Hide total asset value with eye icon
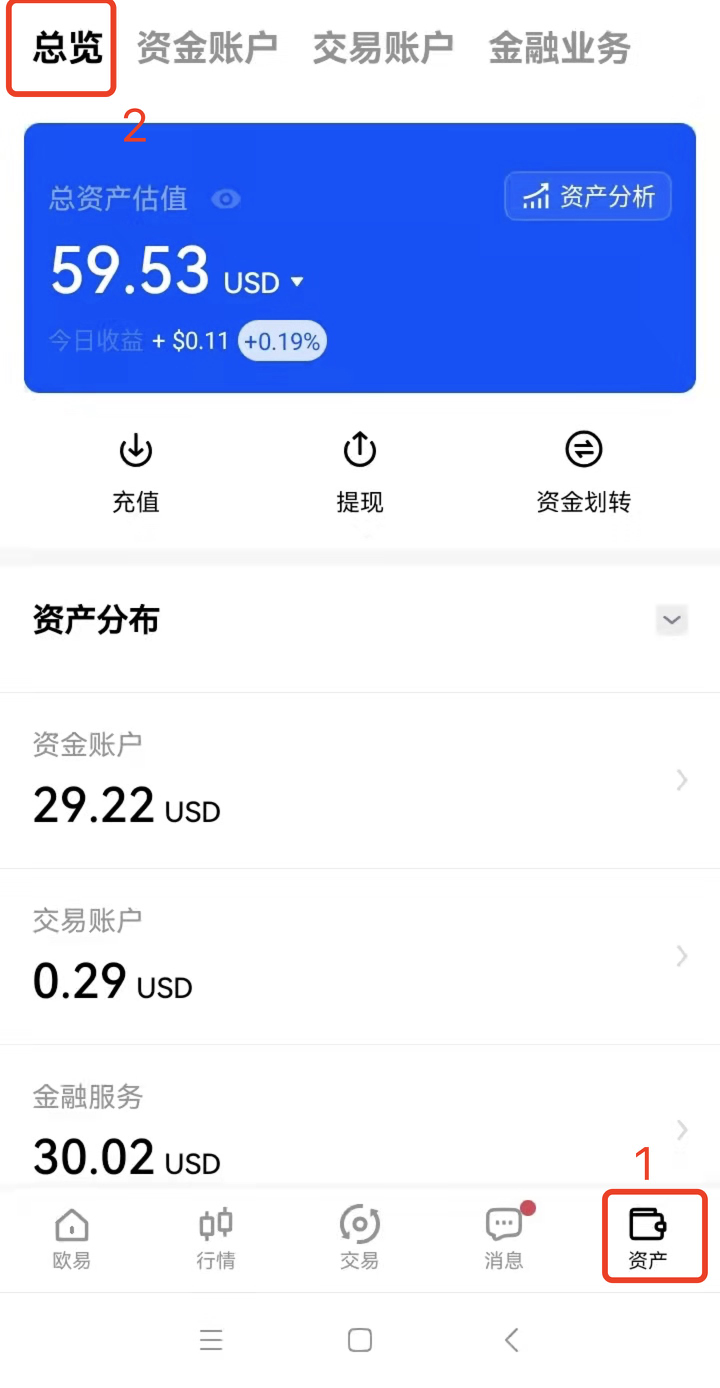This screenshot has height=1388, width=720. [x=226, y=199]
